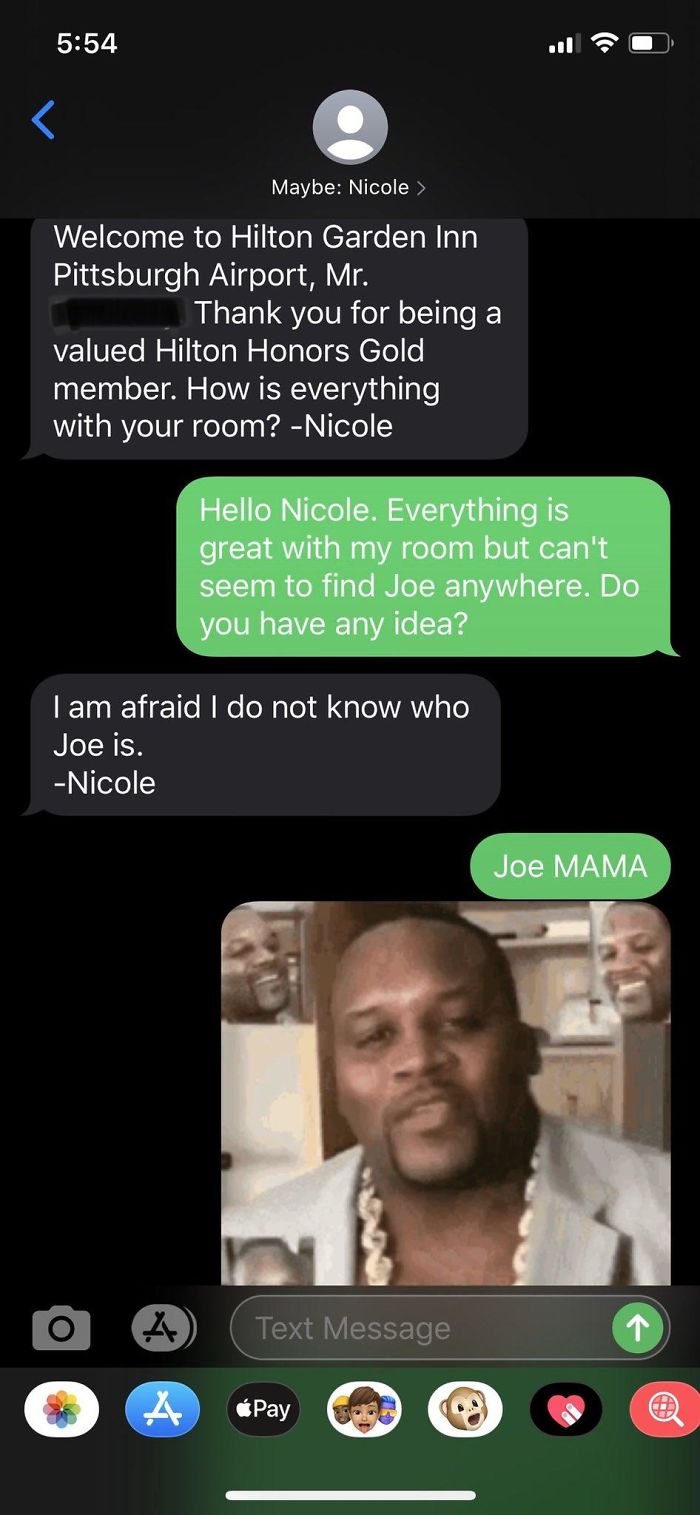Toggle the iMessage apps drawer button
Viewport: 700px width, 1515px height.
(x=163, y=1328)
